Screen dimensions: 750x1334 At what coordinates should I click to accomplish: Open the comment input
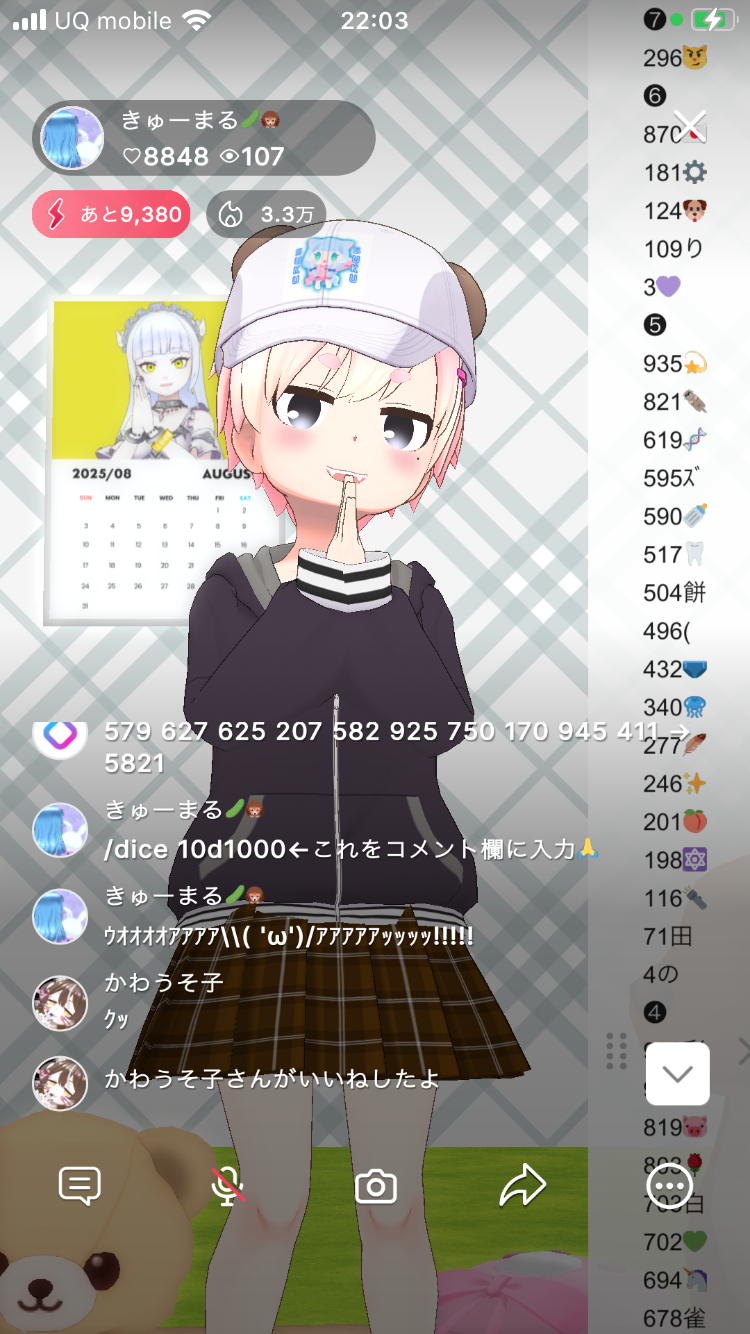coord(80,1187)
